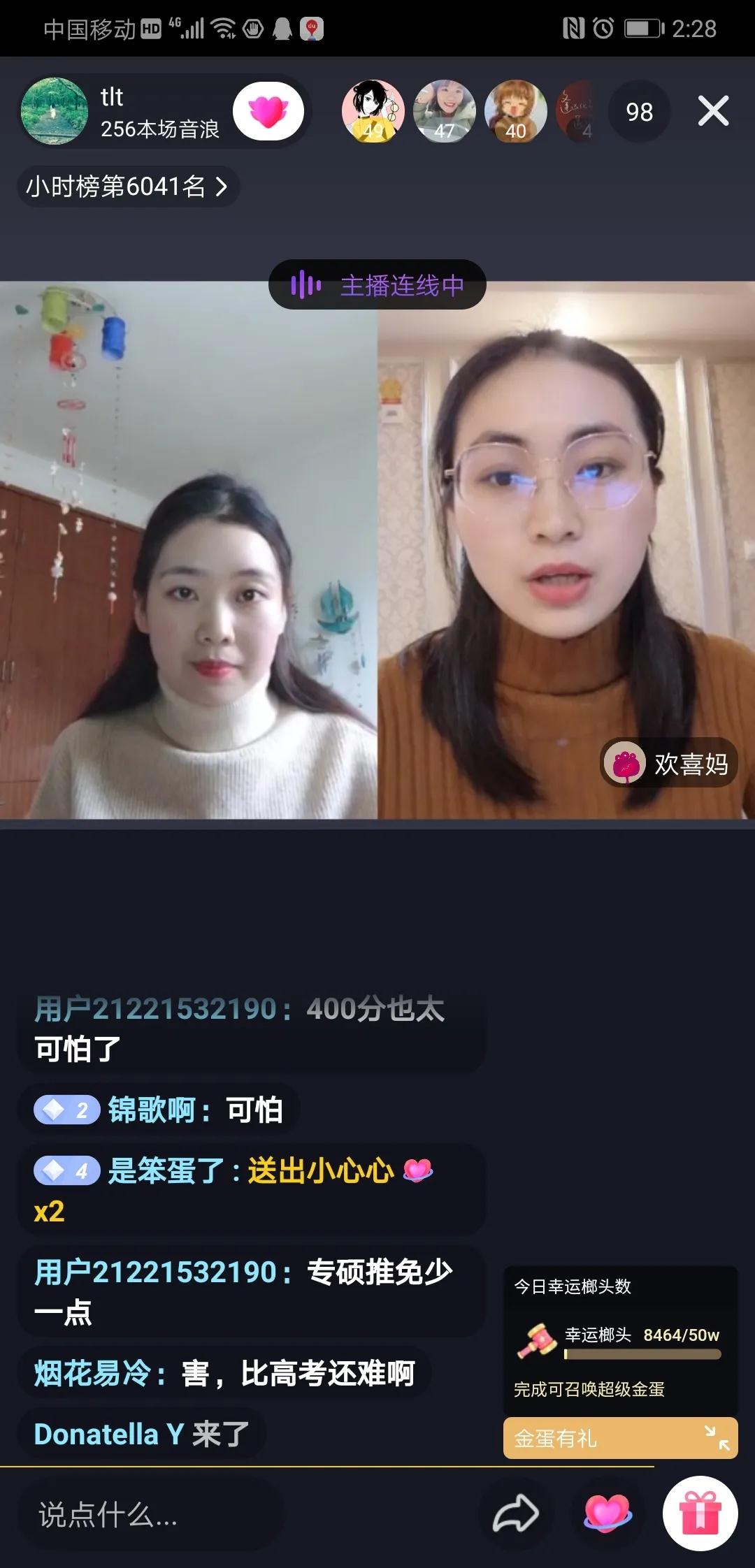Open co-host 欢喜妈's profile tag
Image resolution: width=755 pixels, height=1568 pixels.
tap(669, 764)
